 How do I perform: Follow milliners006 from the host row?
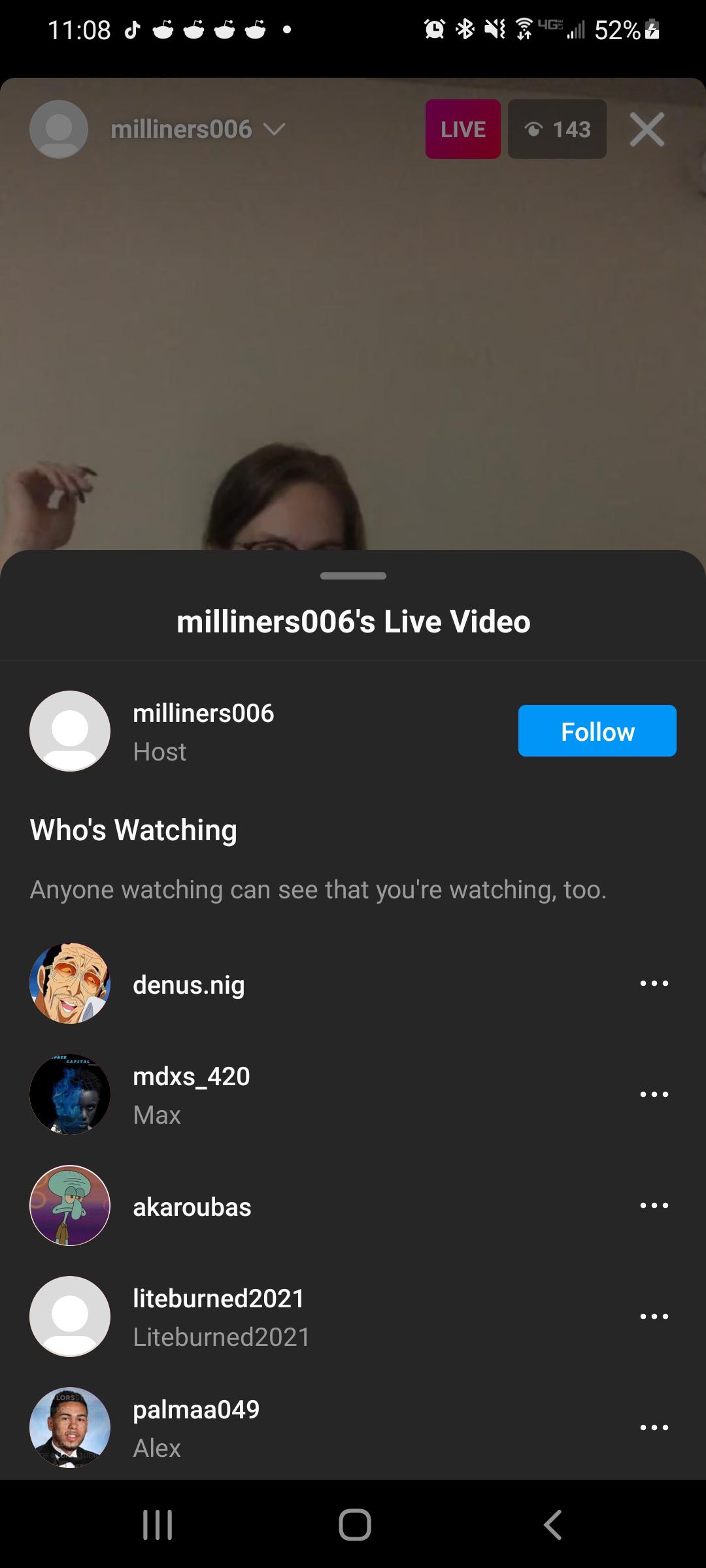pos(597,731)
